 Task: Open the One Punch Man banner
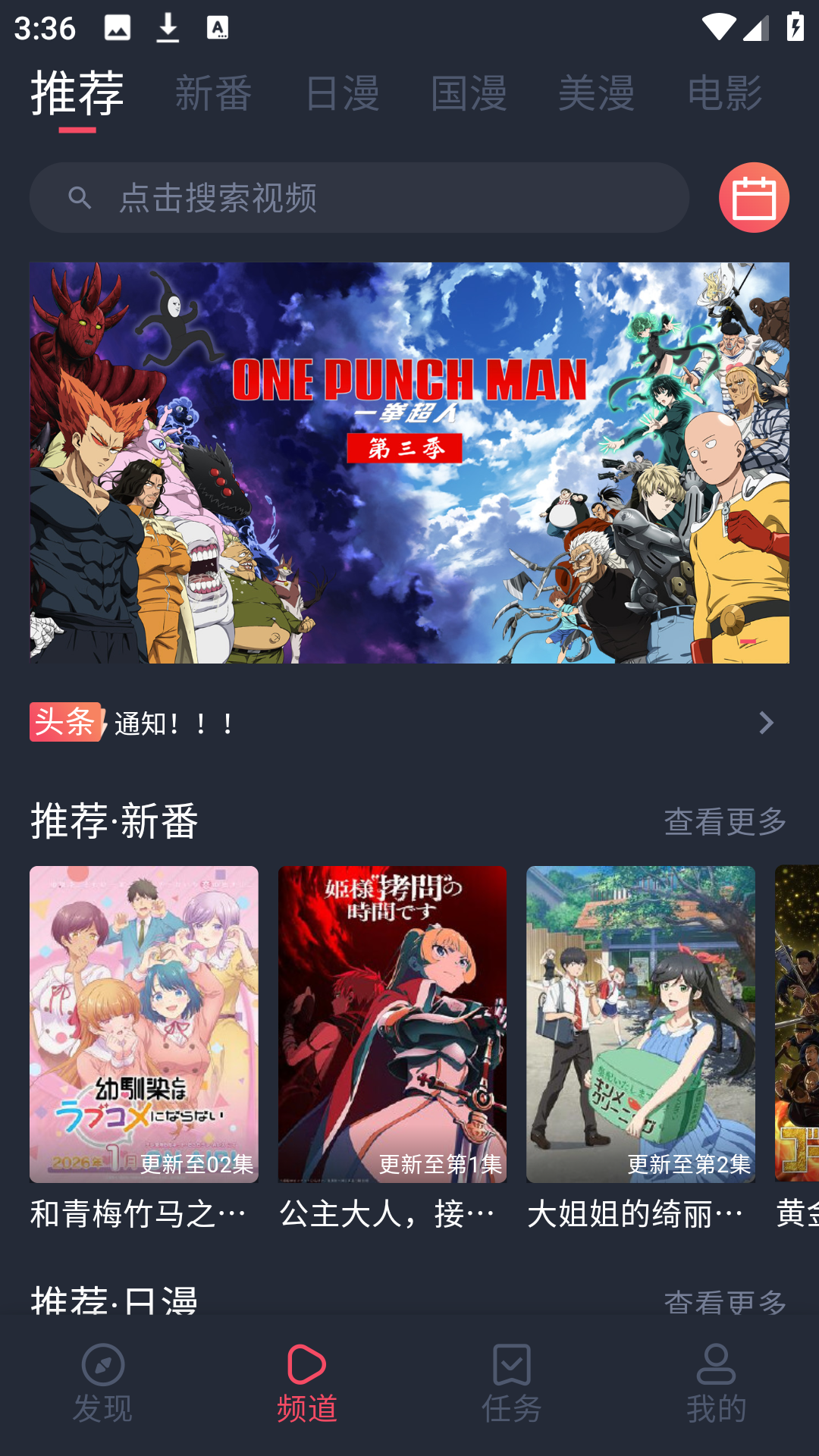(x=409, y=463)
